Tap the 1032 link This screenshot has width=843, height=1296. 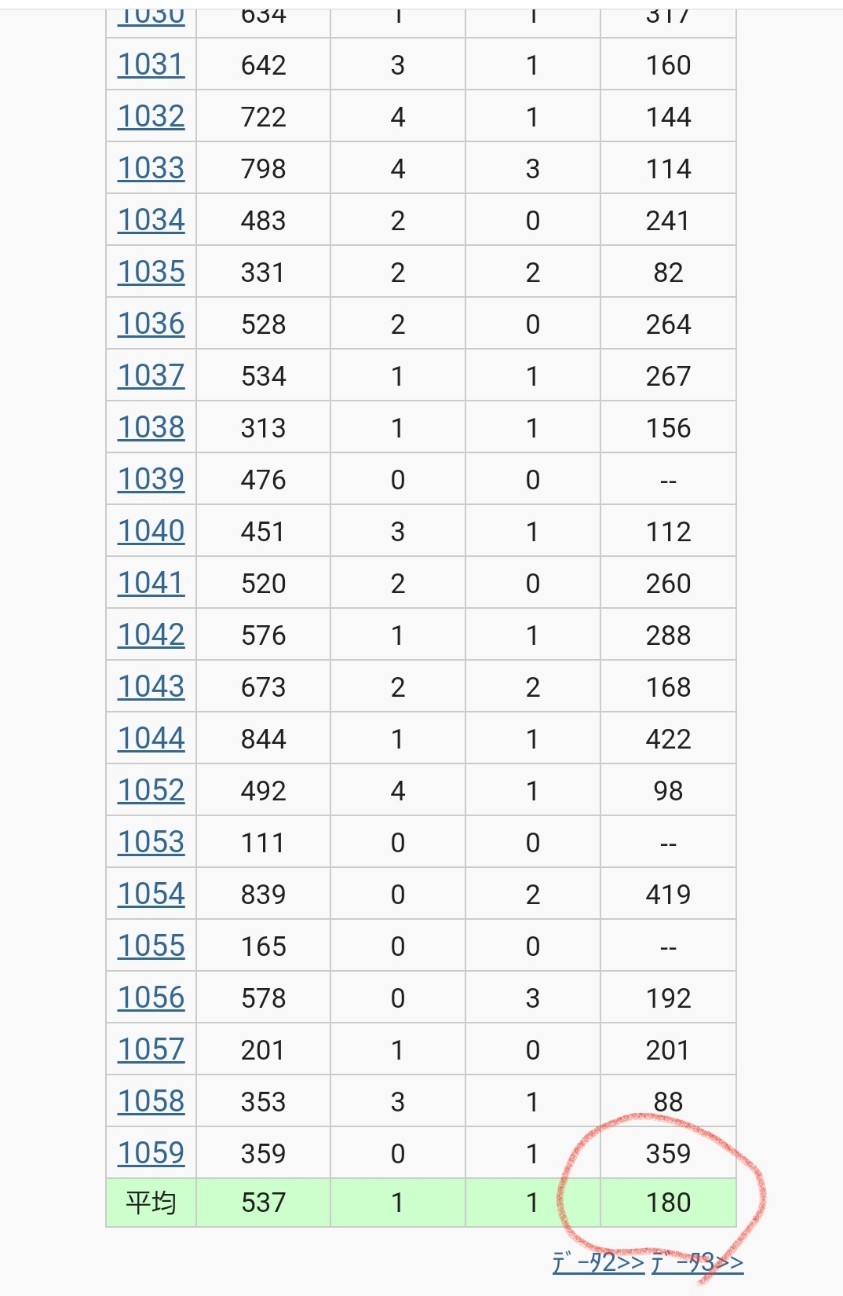151,117
